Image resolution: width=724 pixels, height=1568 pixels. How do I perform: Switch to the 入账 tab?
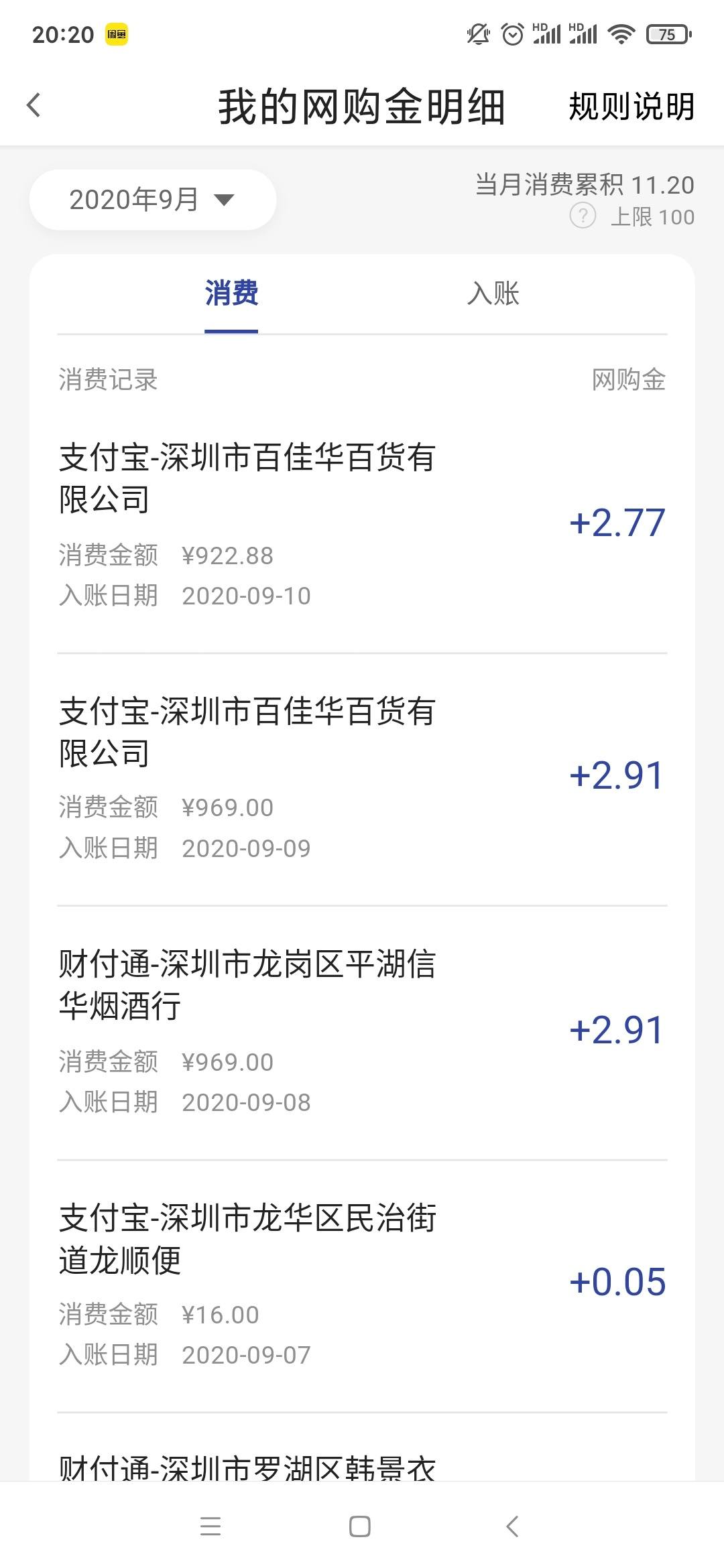pyautogui.click(x=493, y=293)
